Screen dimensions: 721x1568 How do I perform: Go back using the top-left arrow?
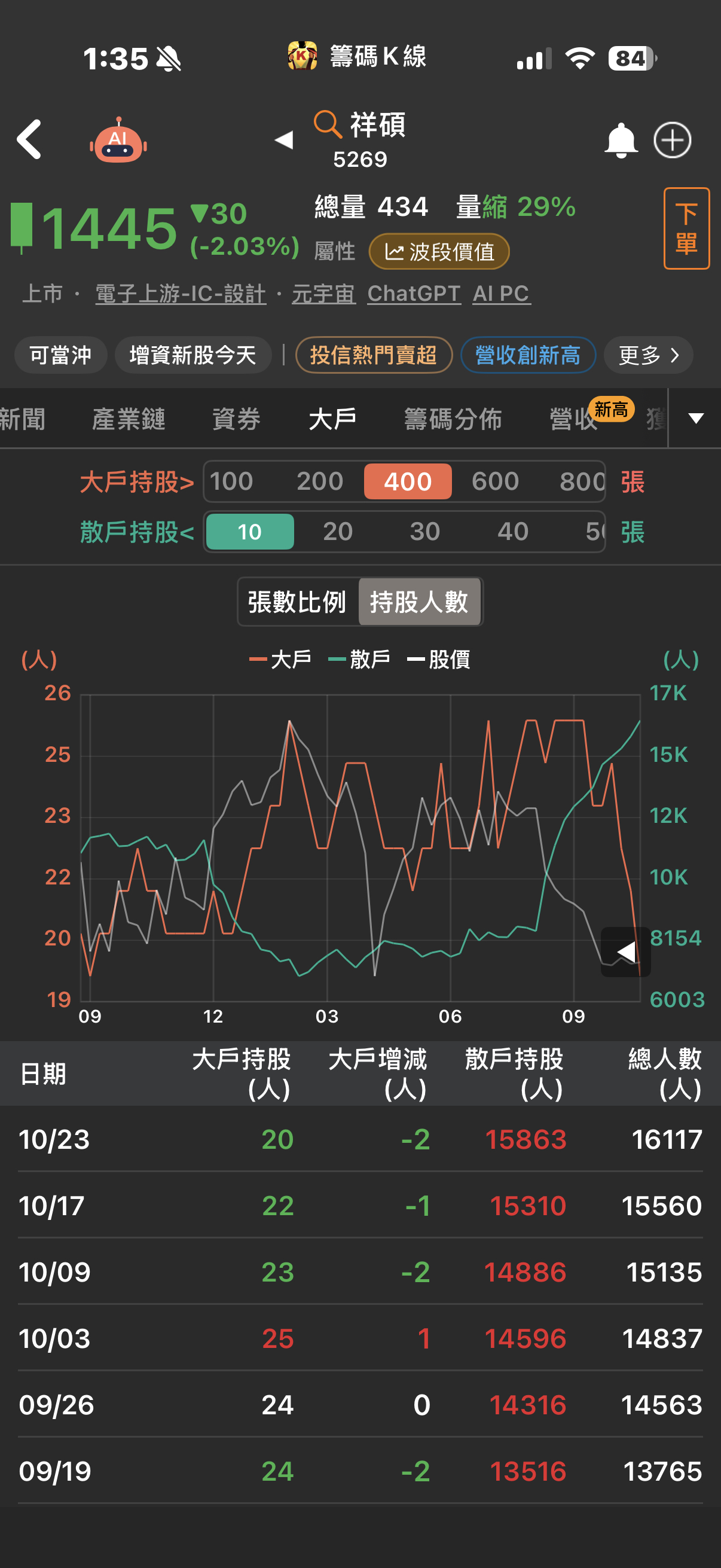point(29,139)
